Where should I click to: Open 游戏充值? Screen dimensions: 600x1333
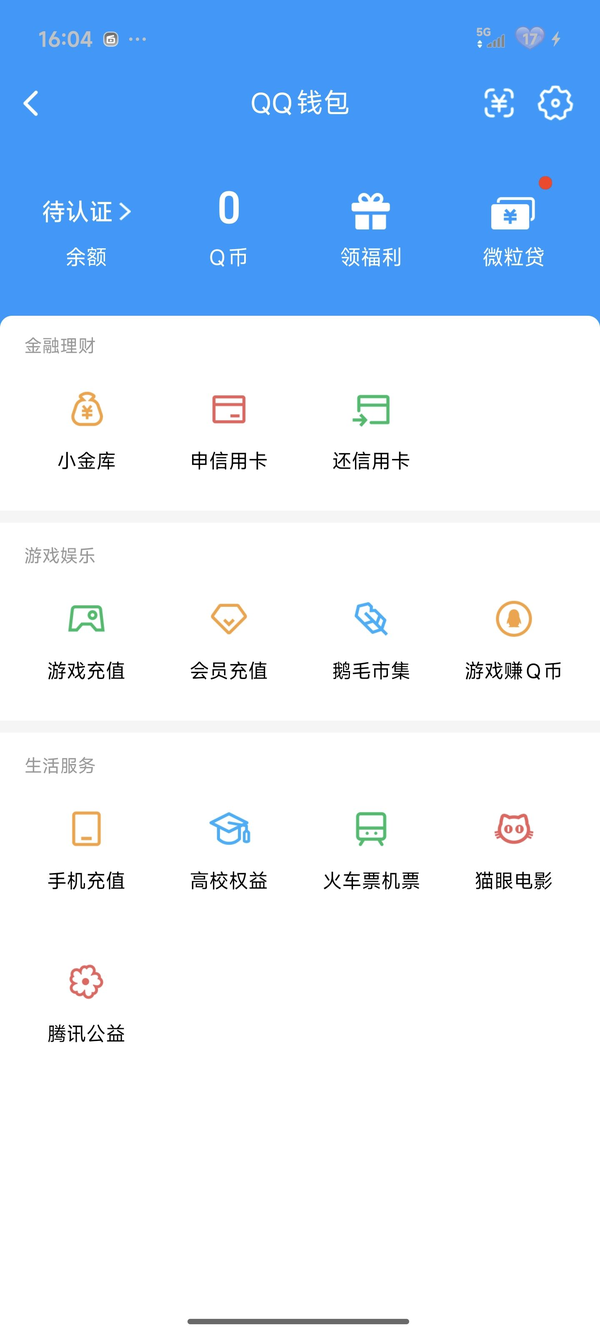pos(86,641)
